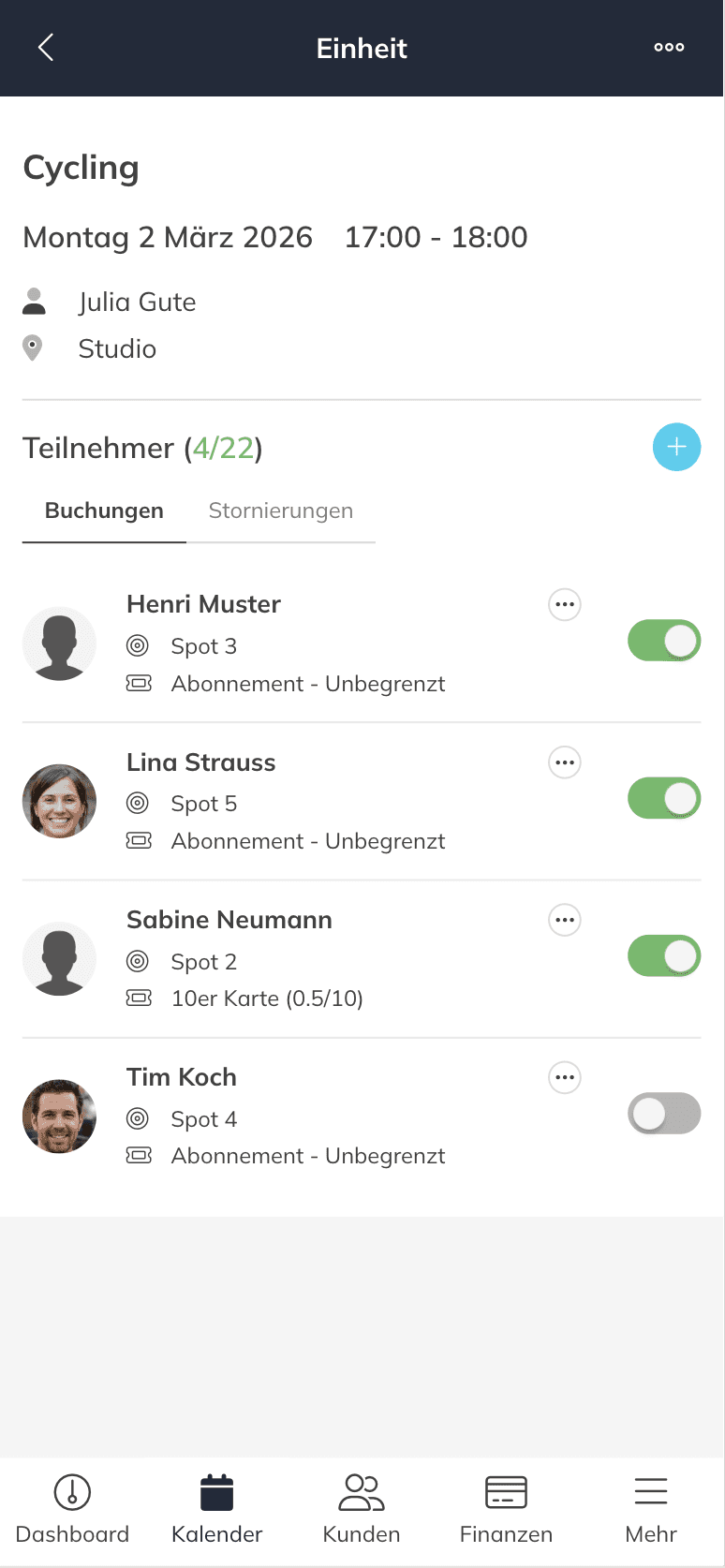725x1568 pixels.
Task: Click the spot target icon for Henri Muster
Action: [139, 645]
